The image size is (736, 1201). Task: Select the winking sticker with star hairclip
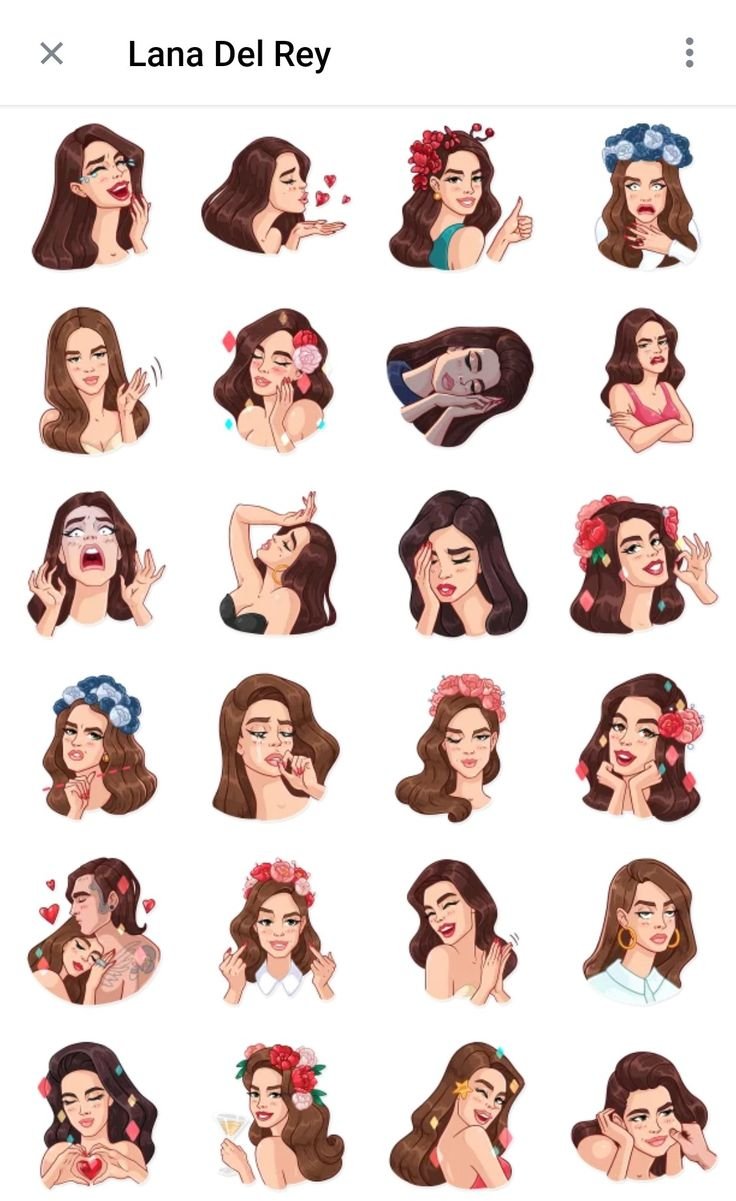pyautogui.click(x=459, y=1114)
